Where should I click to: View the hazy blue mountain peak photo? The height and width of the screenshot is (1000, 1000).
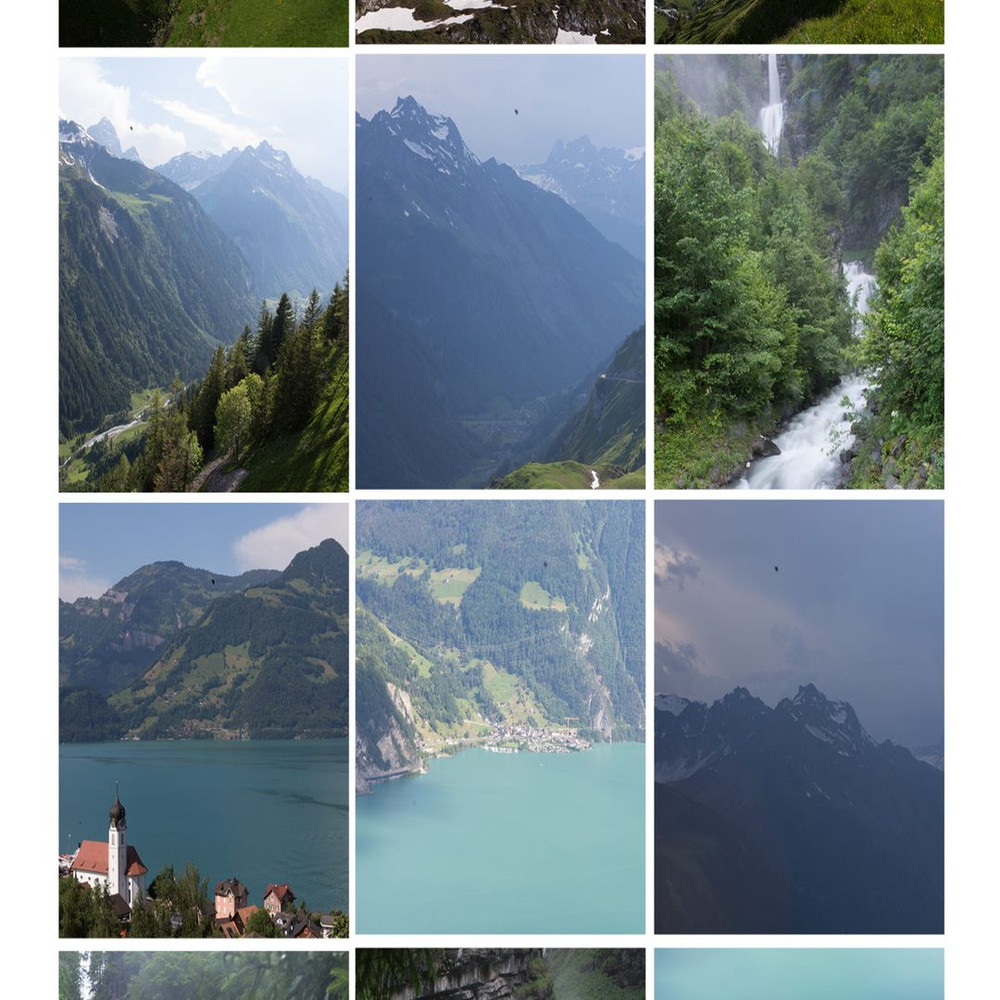pyautogui.click(x=500, y=272)
